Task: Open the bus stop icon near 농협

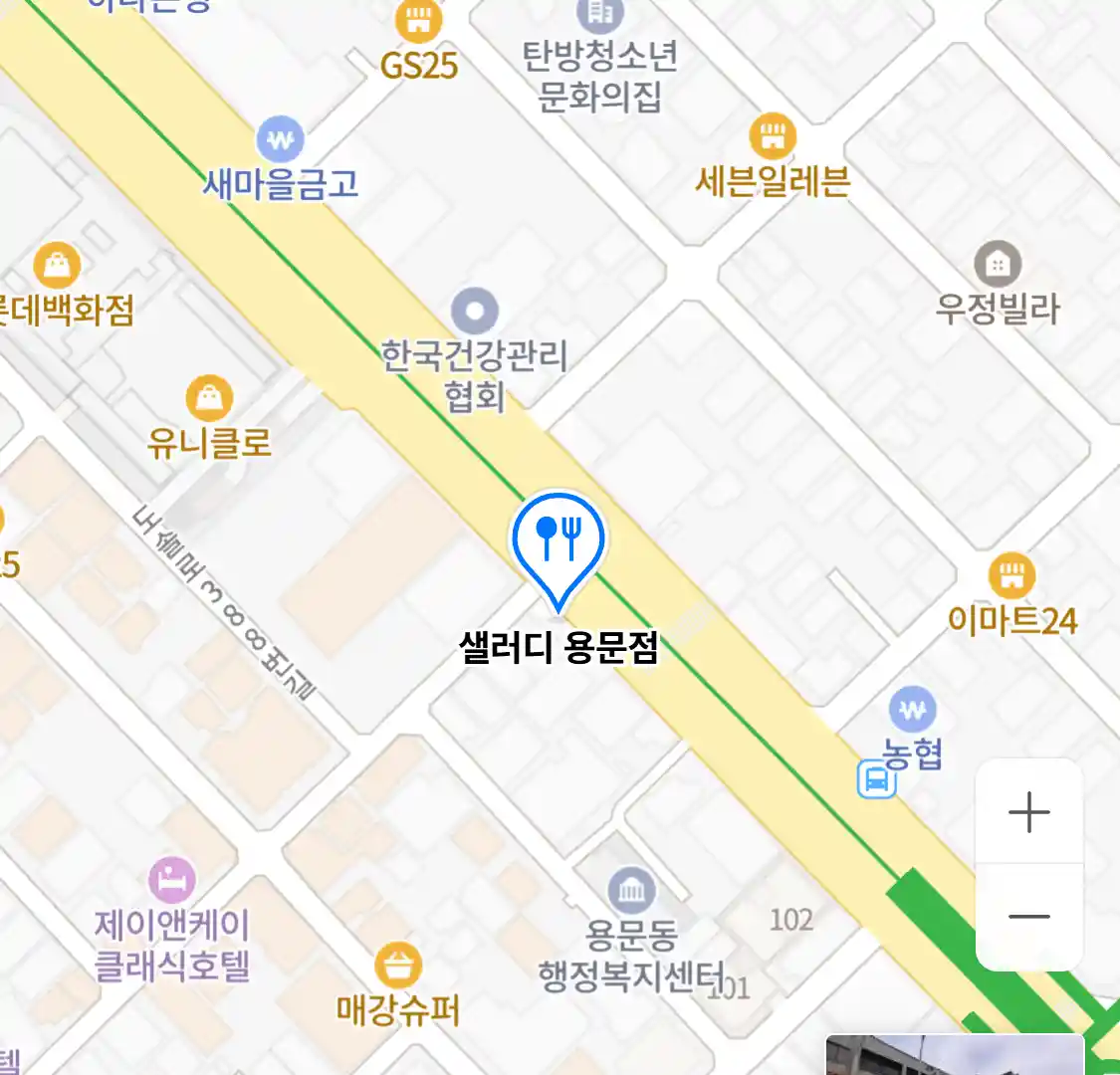Action: (876, 779)
